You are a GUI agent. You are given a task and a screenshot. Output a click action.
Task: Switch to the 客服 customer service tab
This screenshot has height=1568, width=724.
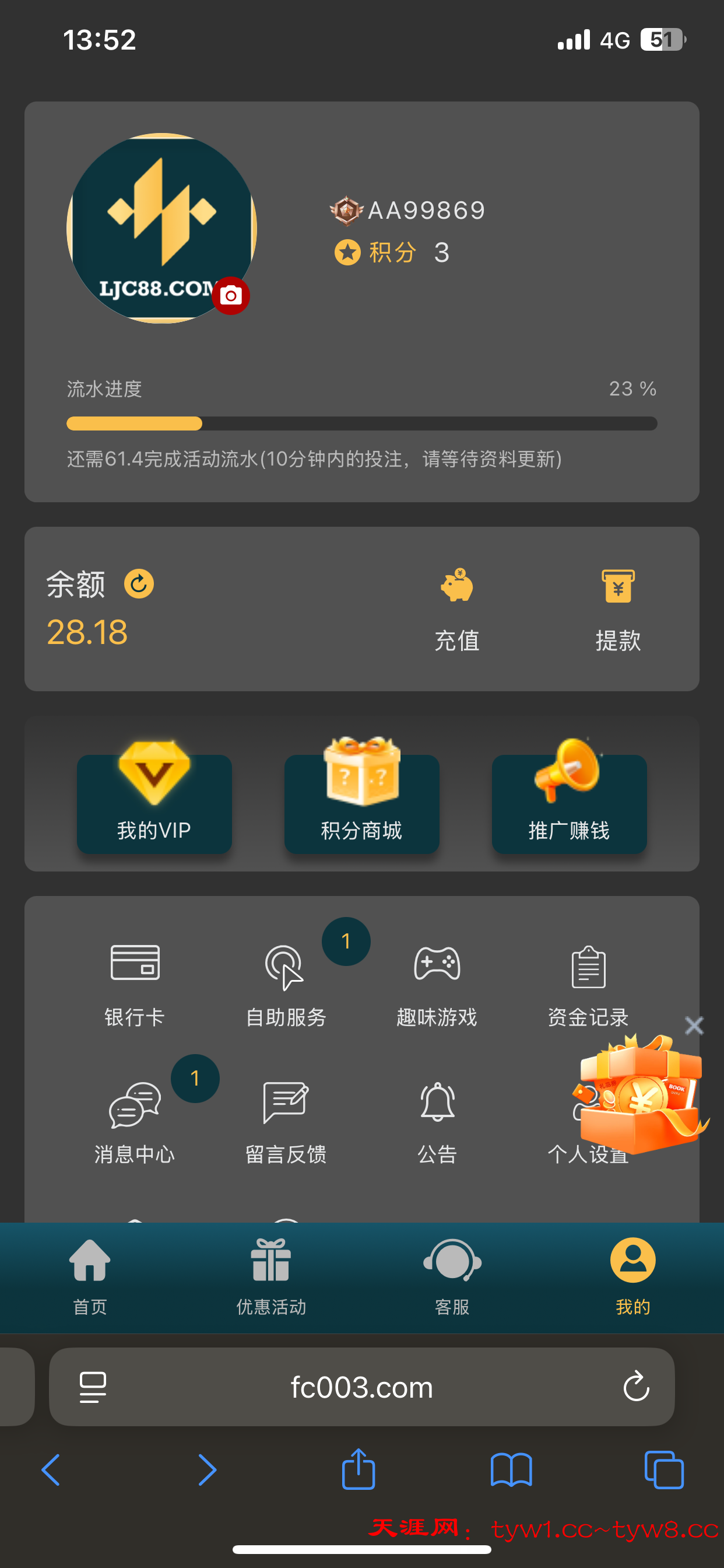[x=452, y=1275]
